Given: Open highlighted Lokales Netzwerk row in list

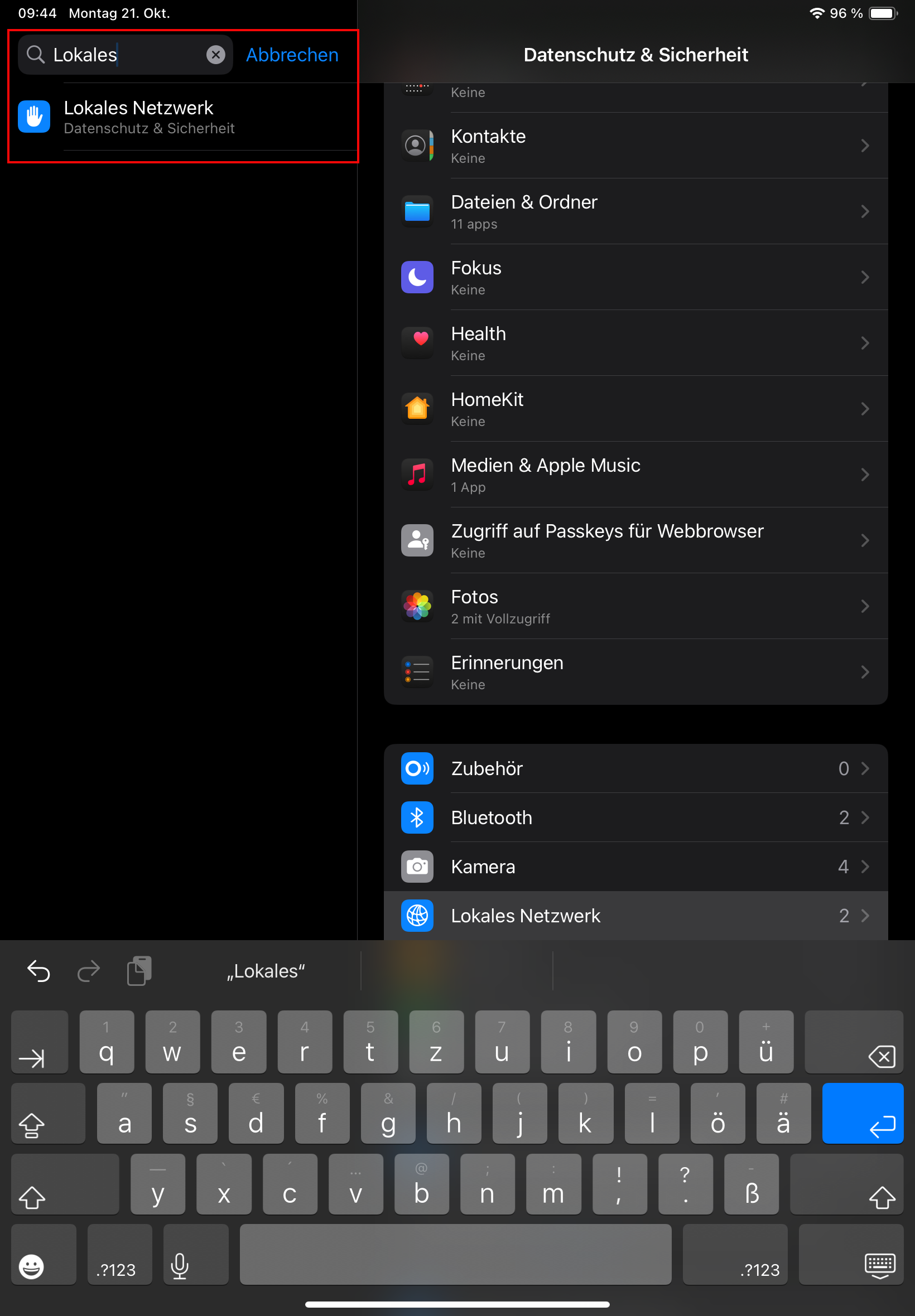Looking at the screenshot, I should (x=635, y=916).
